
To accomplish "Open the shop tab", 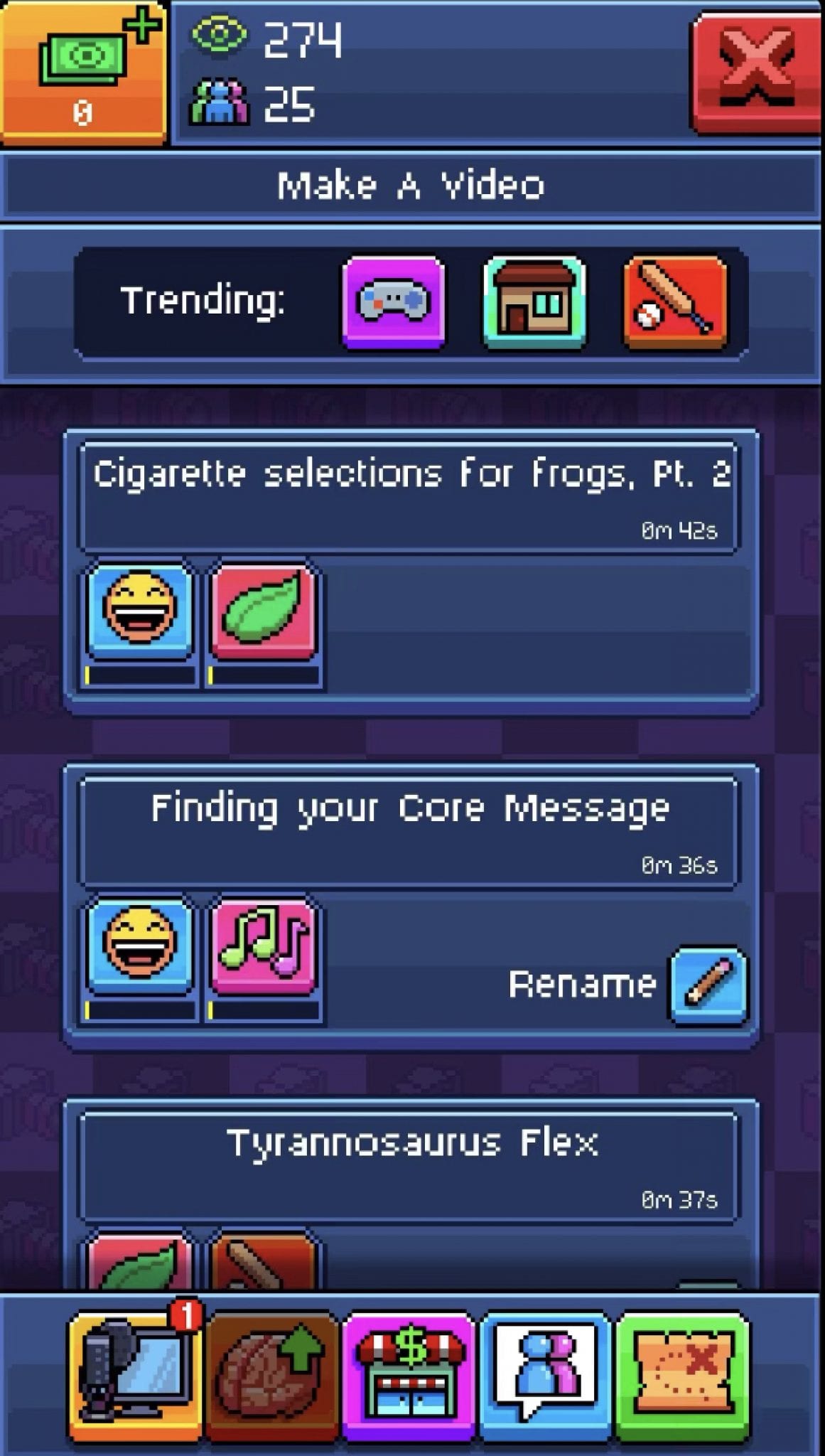I will click(x=409, y=1376).
